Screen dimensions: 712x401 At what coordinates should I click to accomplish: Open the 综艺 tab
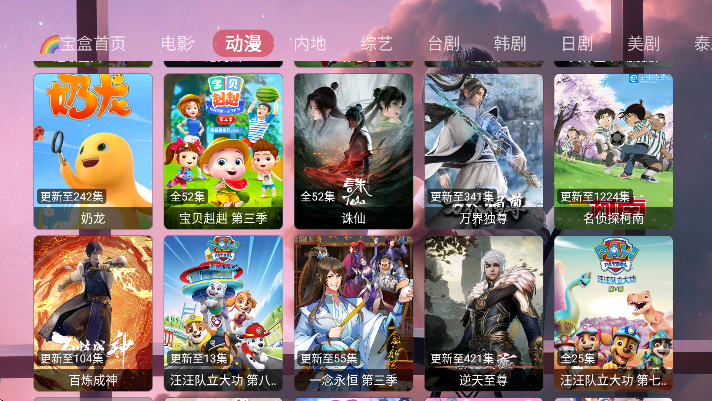click(x=377, y=44)
